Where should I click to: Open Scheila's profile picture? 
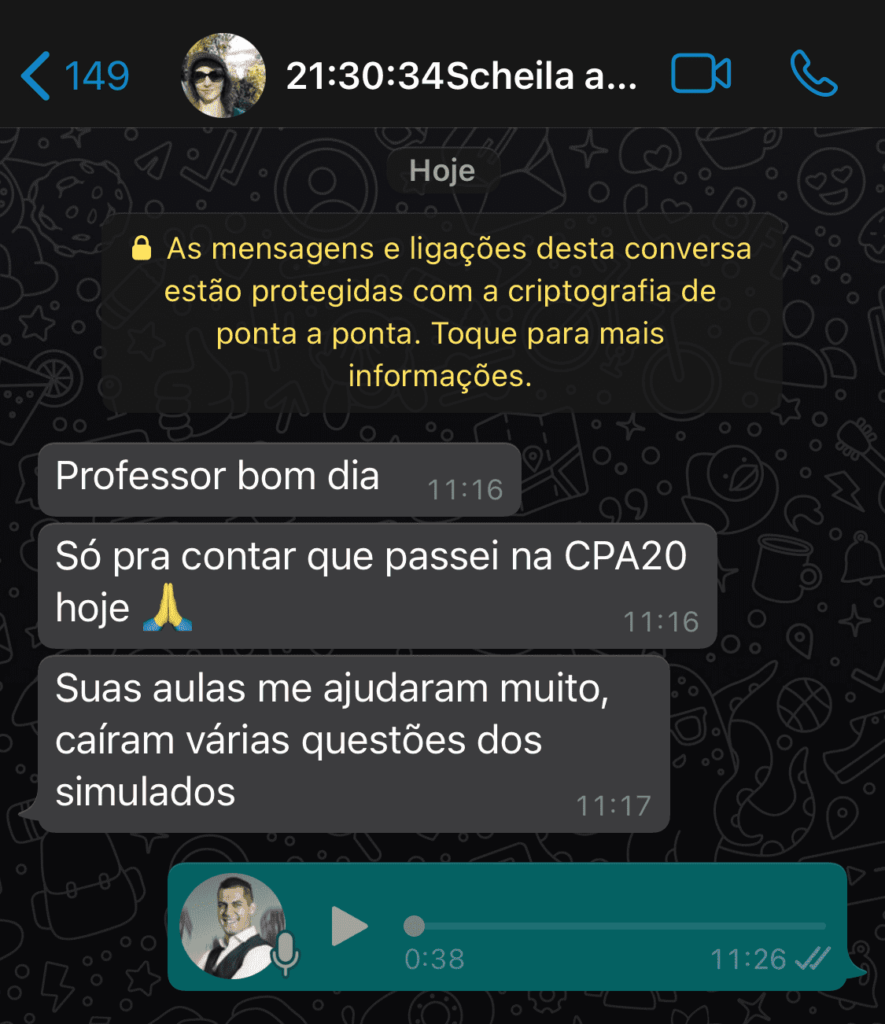(x=222, y=76)
